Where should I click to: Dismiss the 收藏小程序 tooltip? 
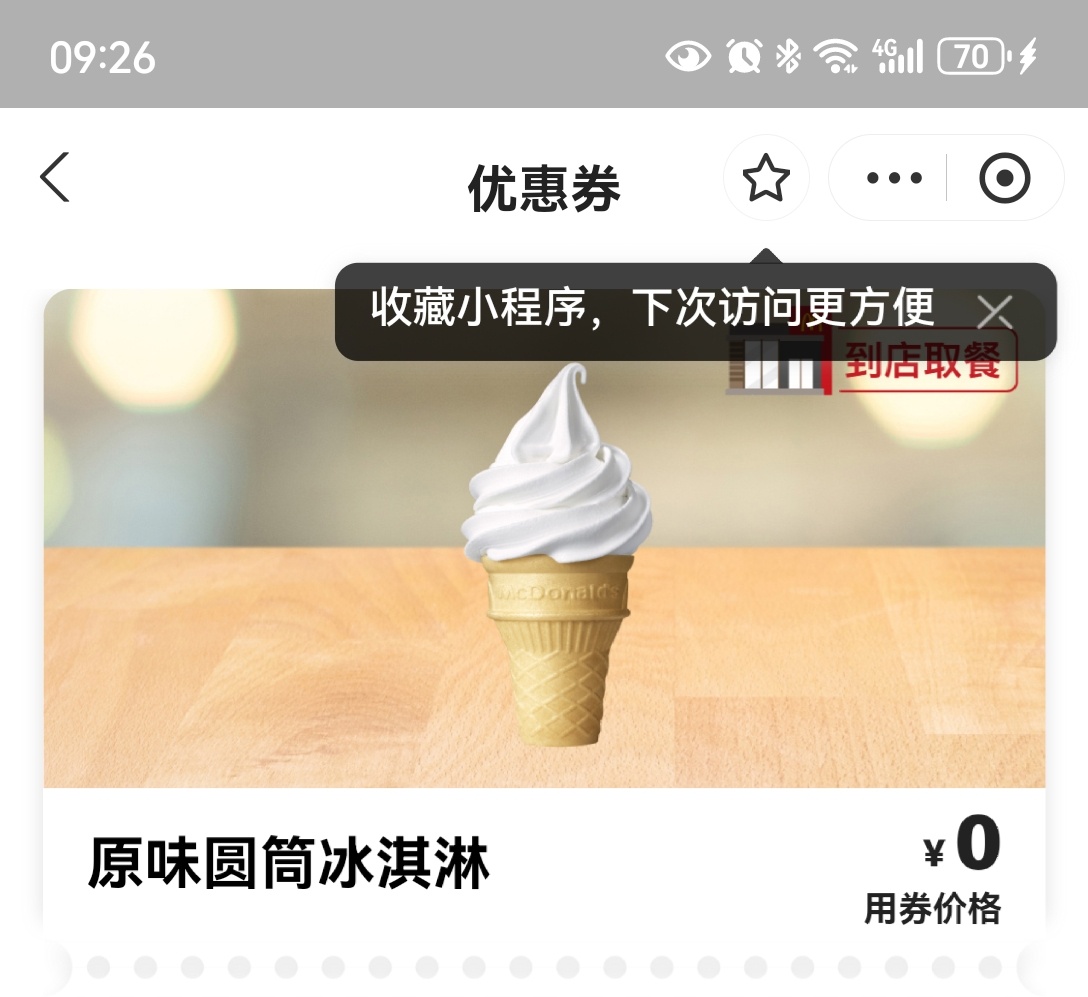tap(994, 312)
